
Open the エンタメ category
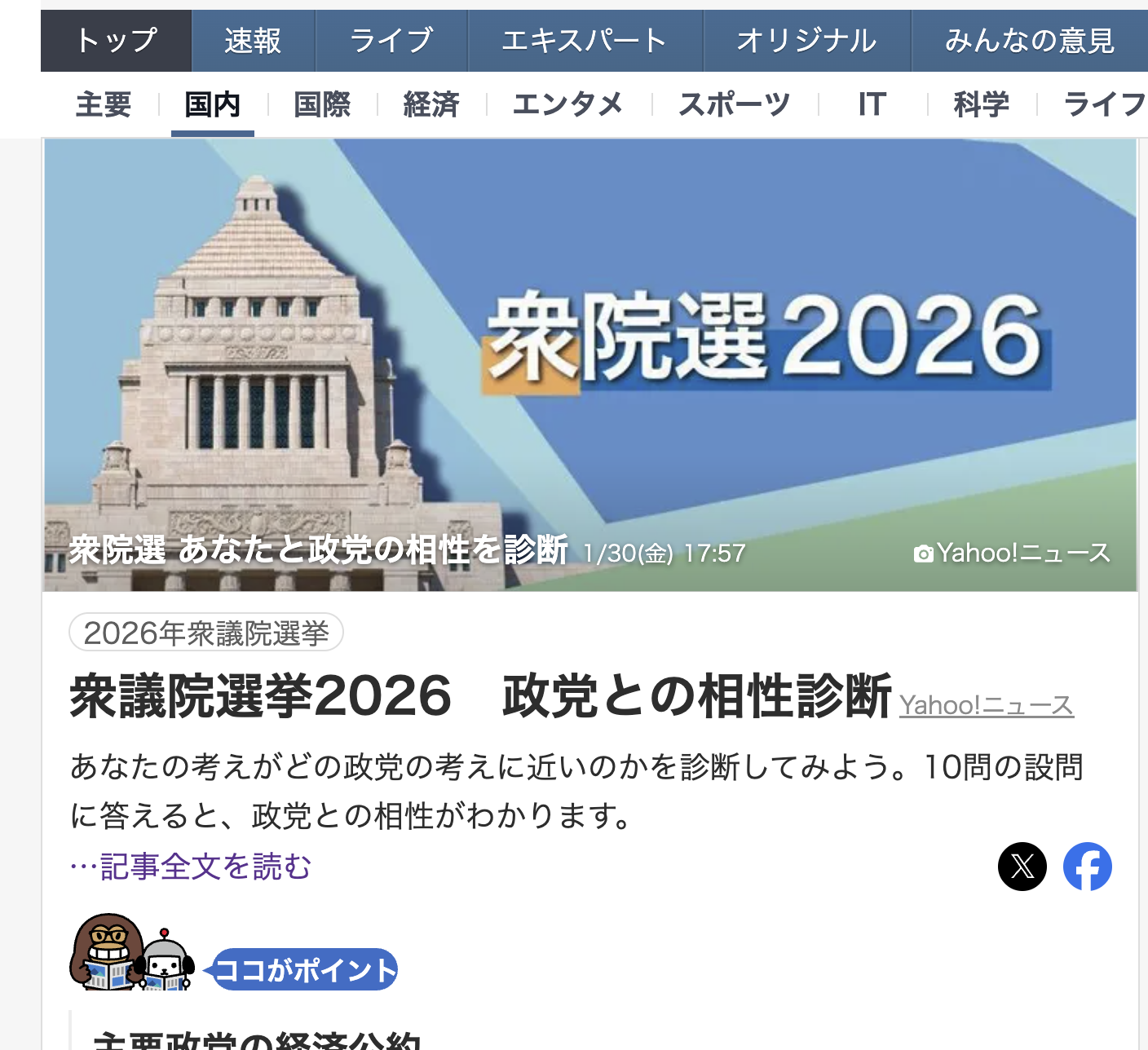[x=567, y=104]
